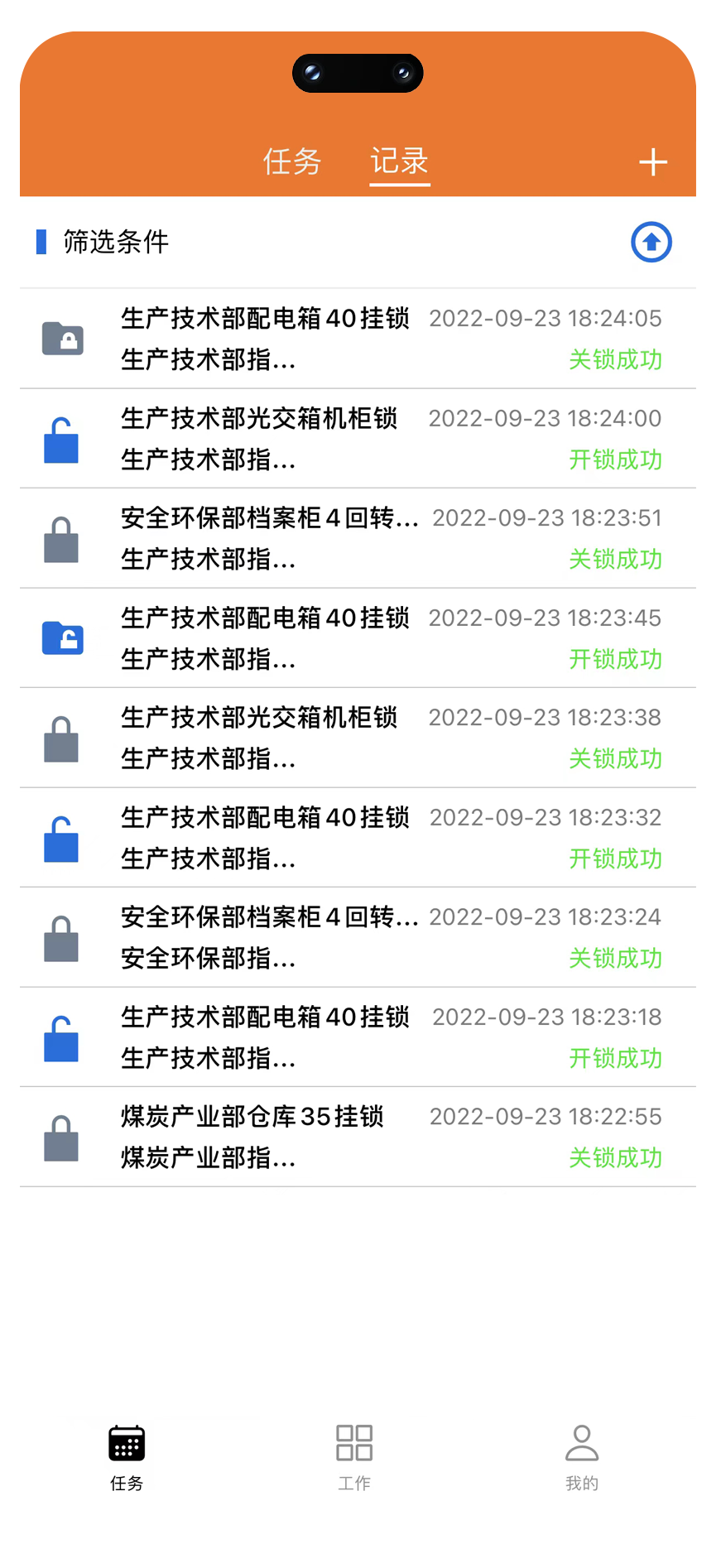721x1568 pixels.
Task: Collapse the 筛选条件 filter arrow
Action: pos(651,243)
